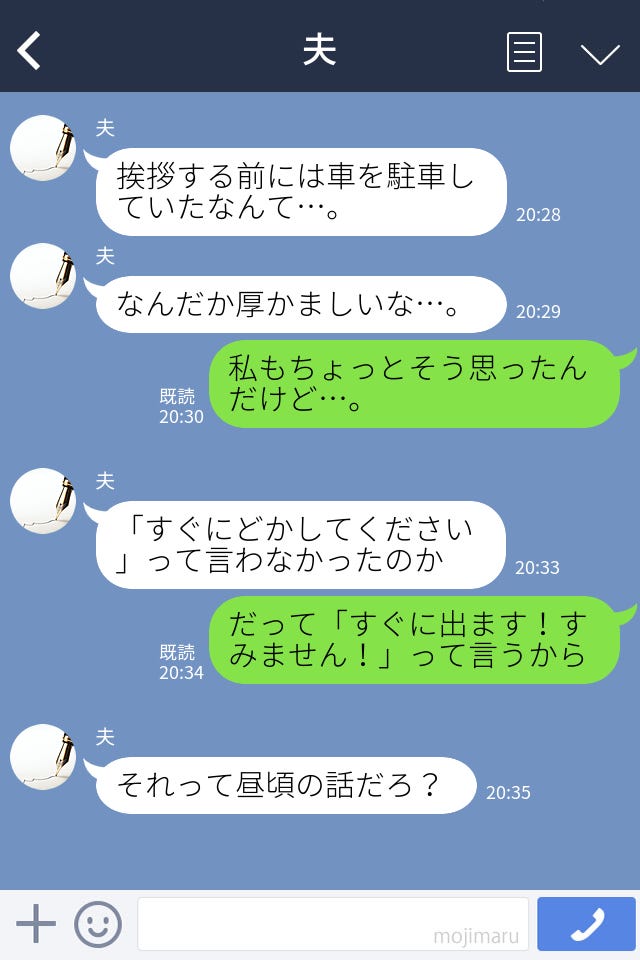Start a voice call with 夫
Screen dimensions: 640x960
click(586, 924)
